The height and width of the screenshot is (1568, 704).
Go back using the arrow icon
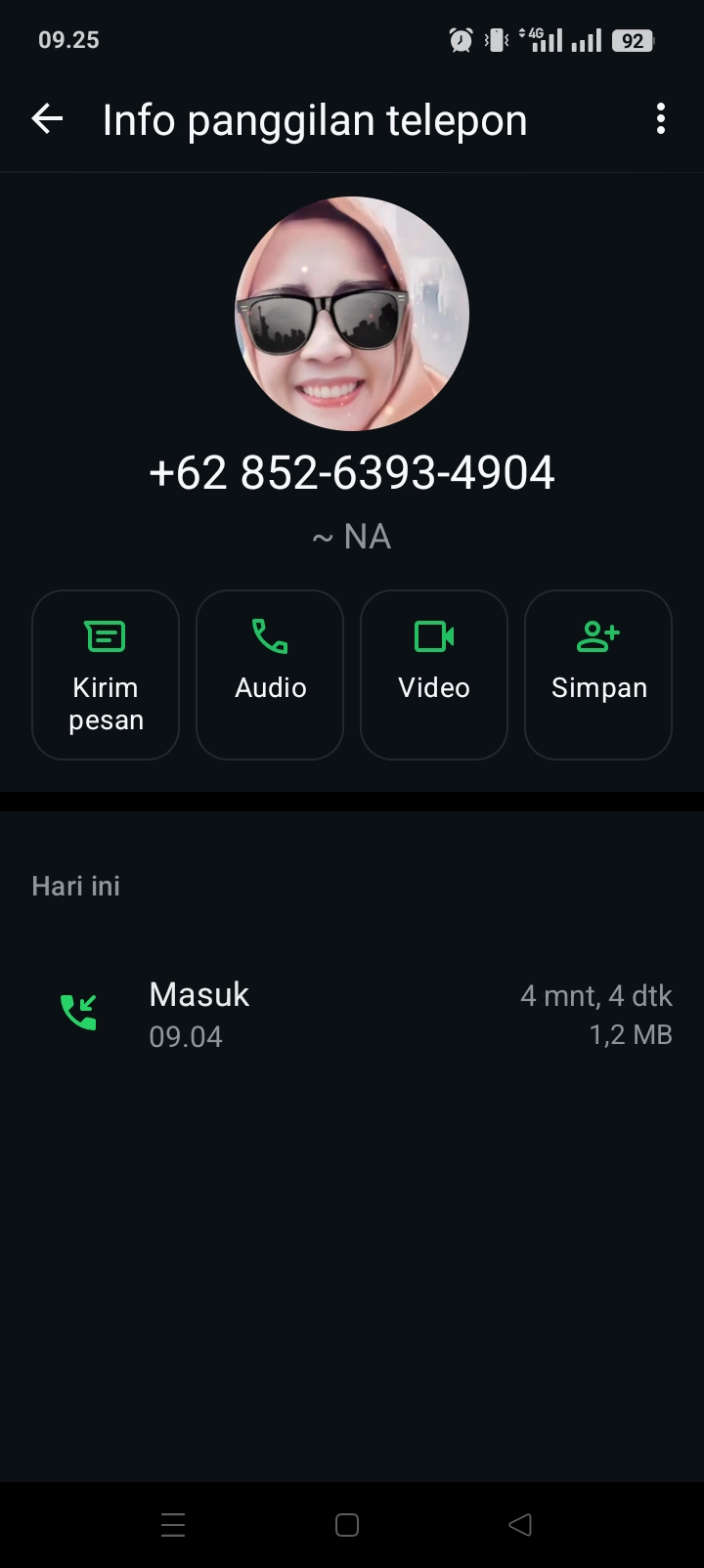(47, 119)
